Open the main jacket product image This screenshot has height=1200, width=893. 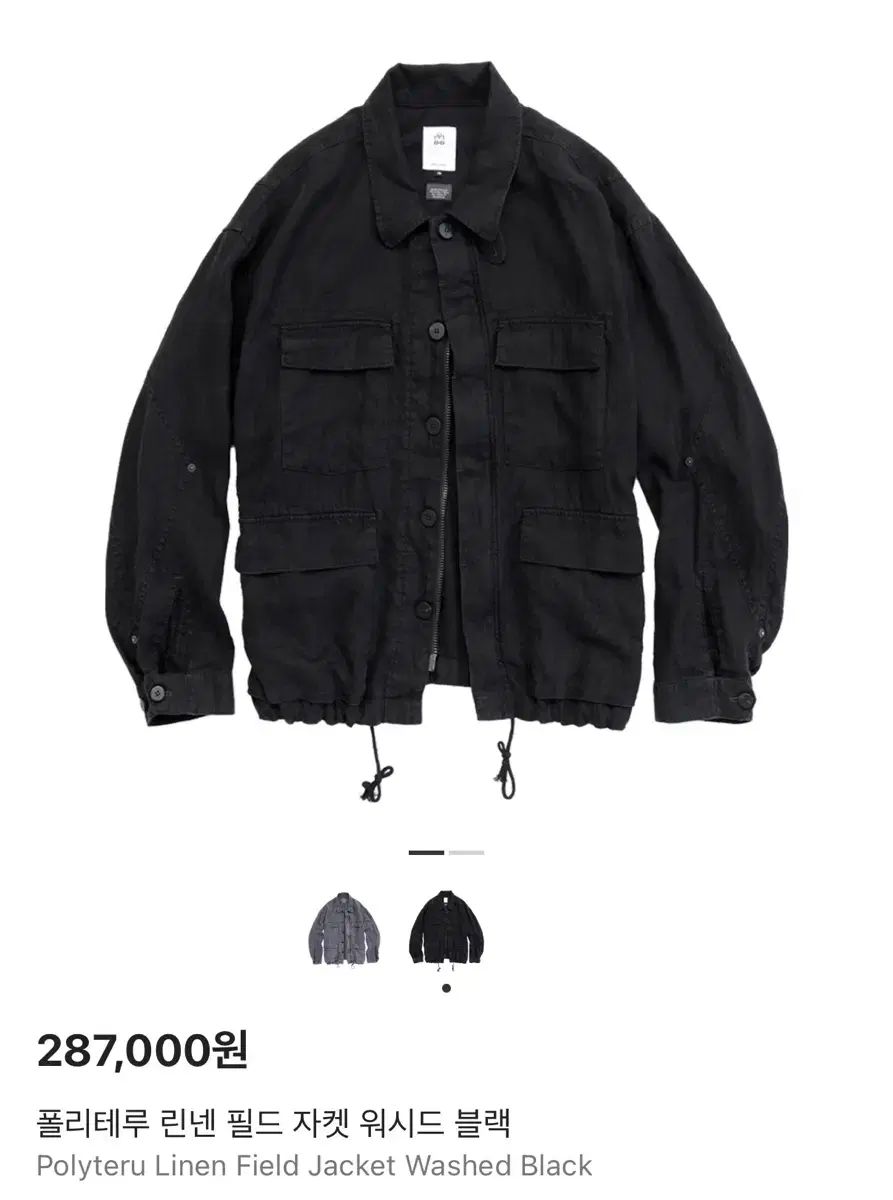click(x=446, y=420)
